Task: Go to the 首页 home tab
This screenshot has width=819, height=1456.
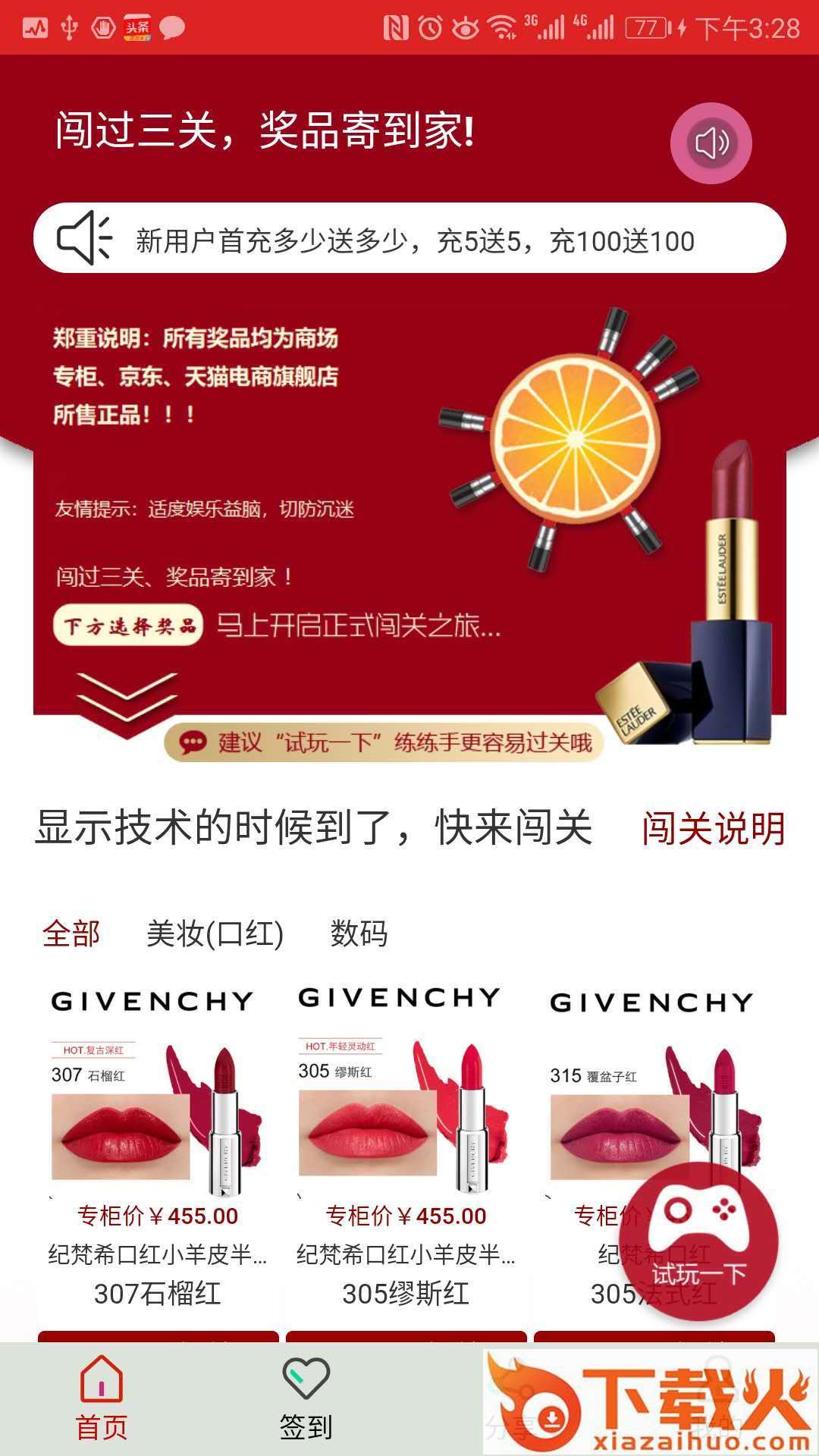Action: pyautogui.click(x=102, y=1398)
